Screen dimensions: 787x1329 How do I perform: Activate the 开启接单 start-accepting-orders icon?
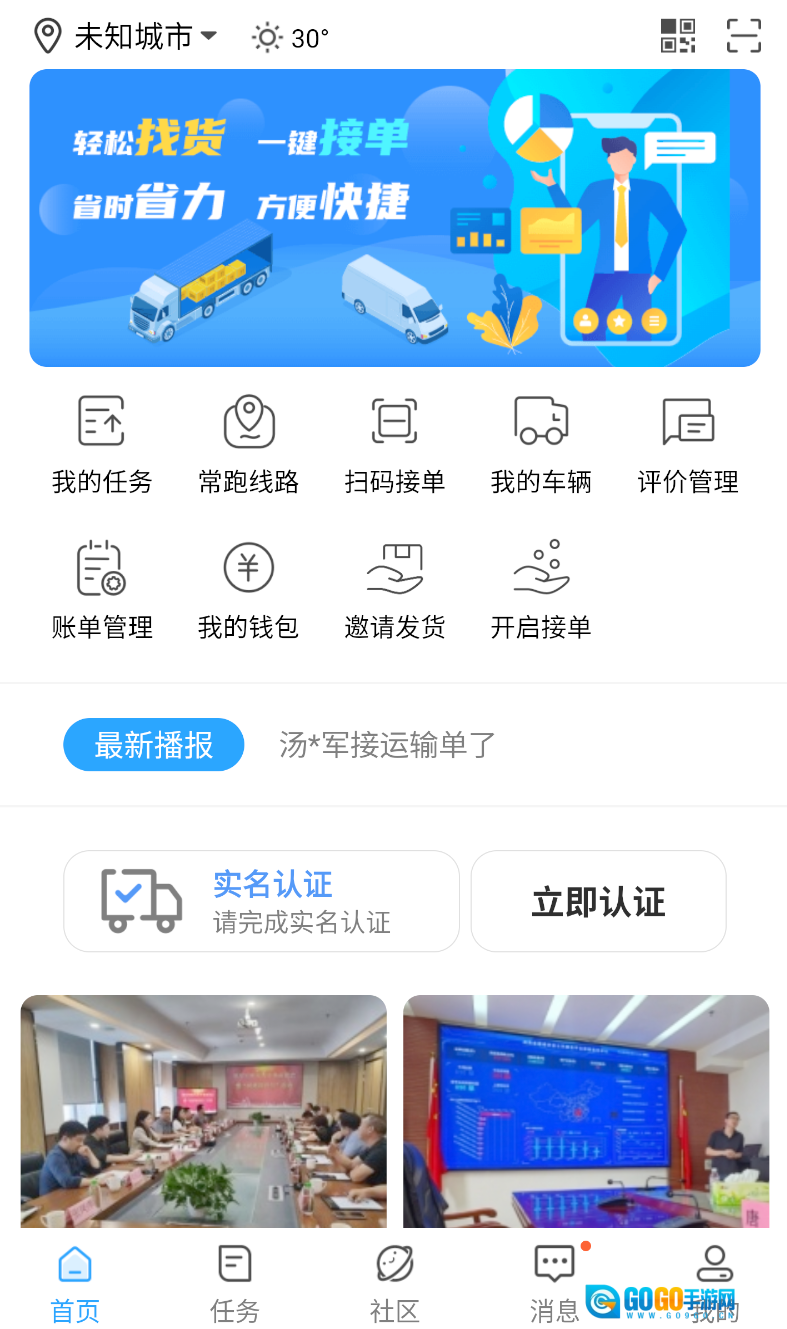[x=540, y=586]
